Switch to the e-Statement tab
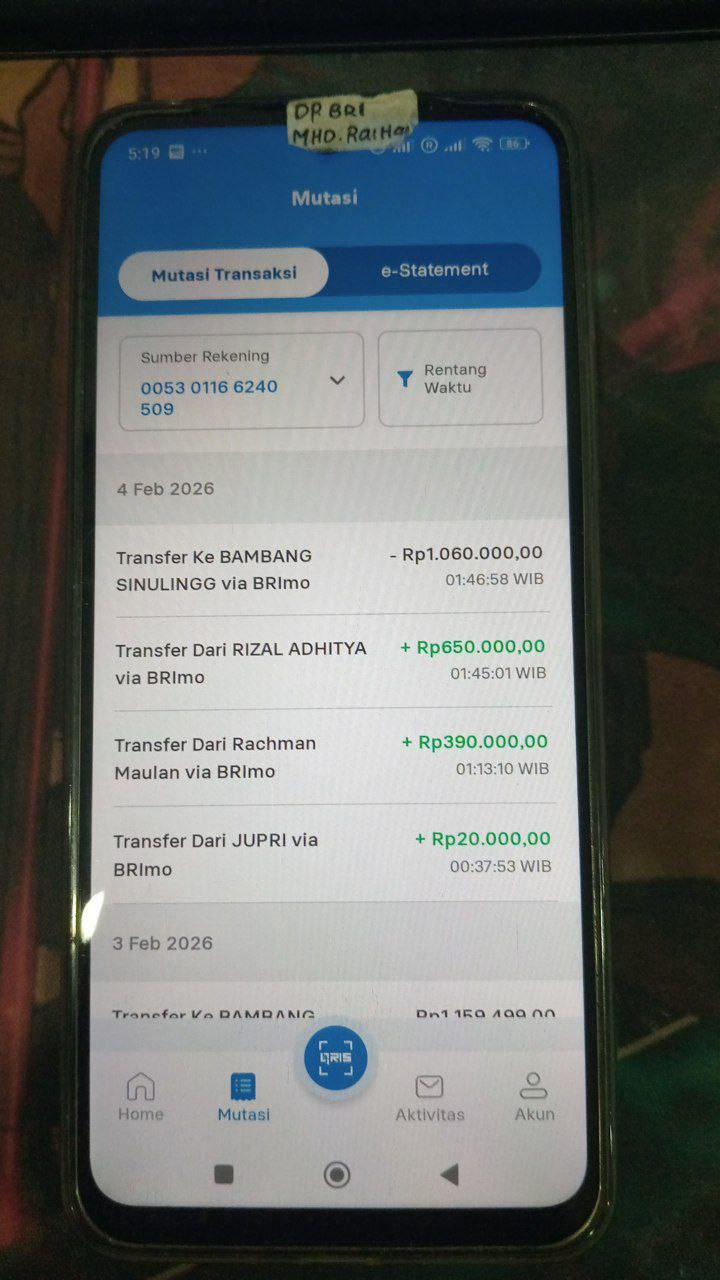Image resolution: width=720 pixels, height=1280 pixels. (x=434, y=270)
